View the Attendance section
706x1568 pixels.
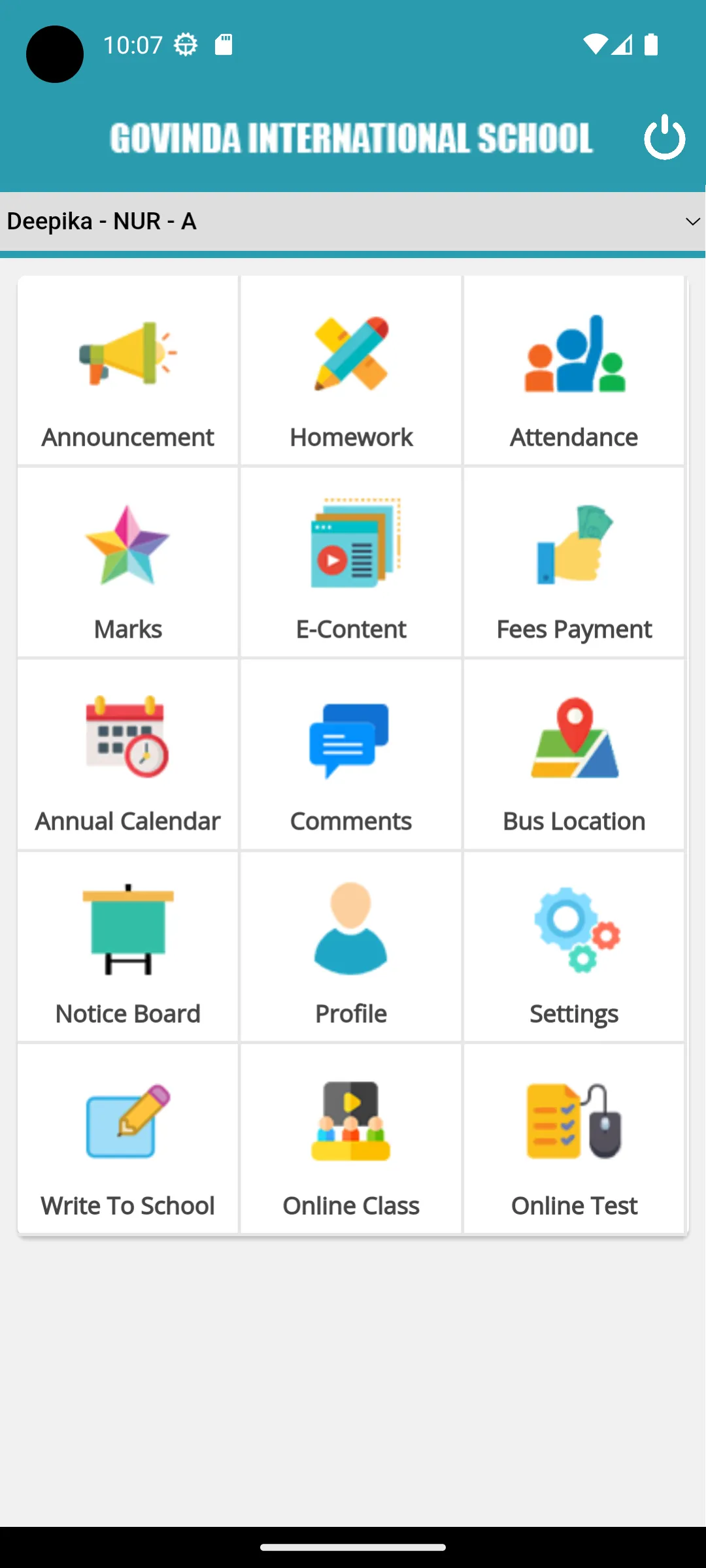tap(574, 370)
